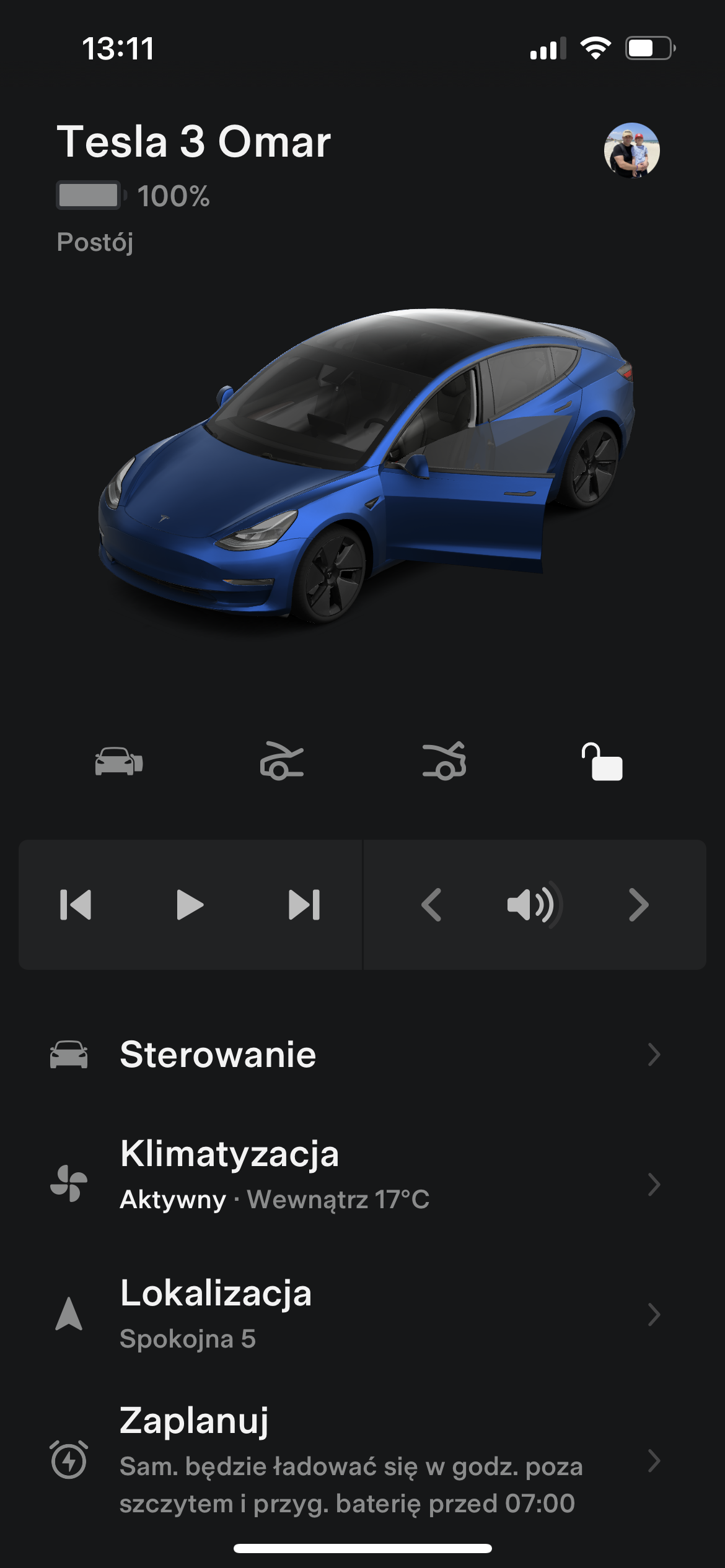The height and width of the screenshot is (1568, 725).
Task: Open the rear trunk
Action: coord(444,760)
